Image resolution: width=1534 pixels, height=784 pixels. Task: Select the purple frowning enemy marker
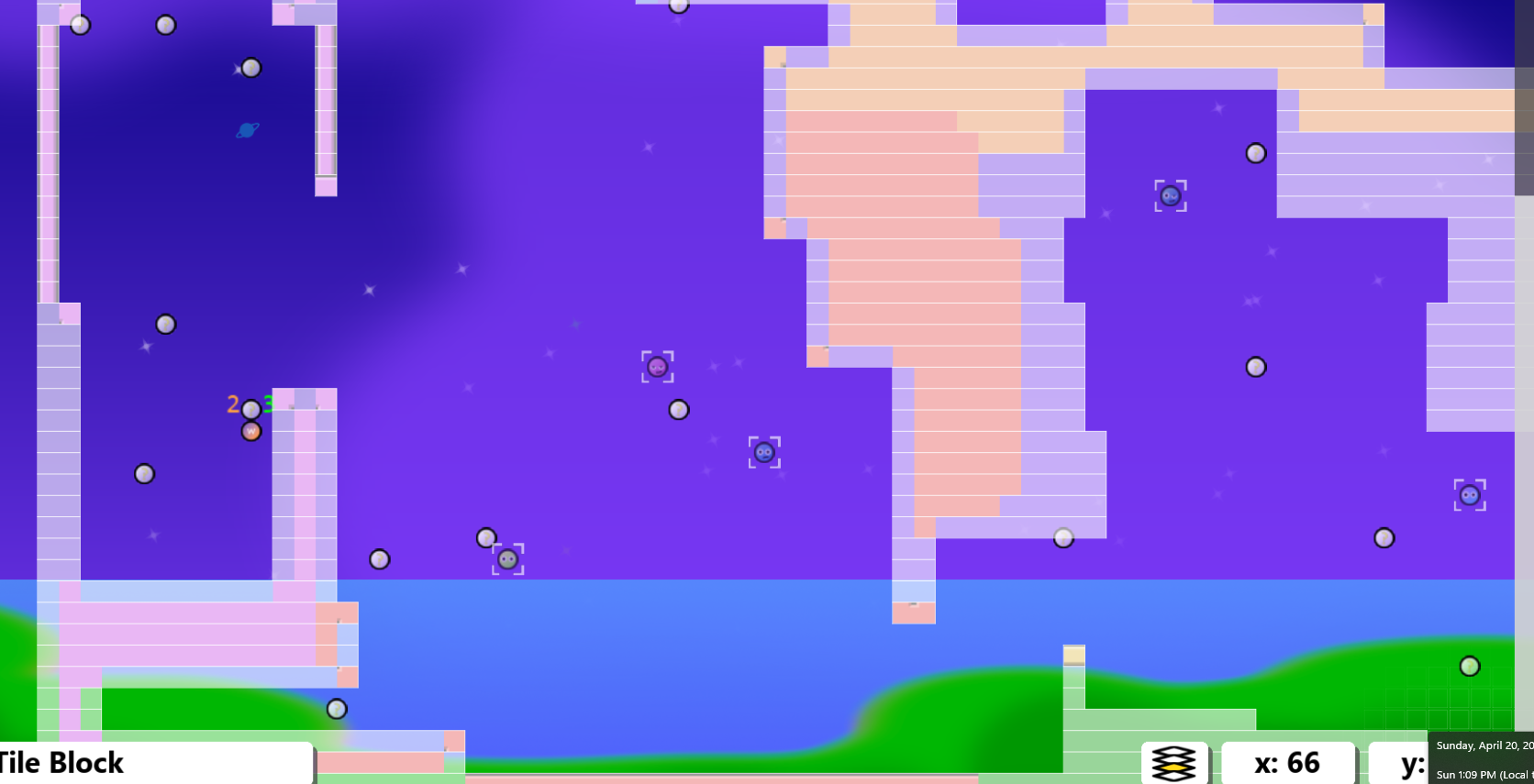point(657,367)
